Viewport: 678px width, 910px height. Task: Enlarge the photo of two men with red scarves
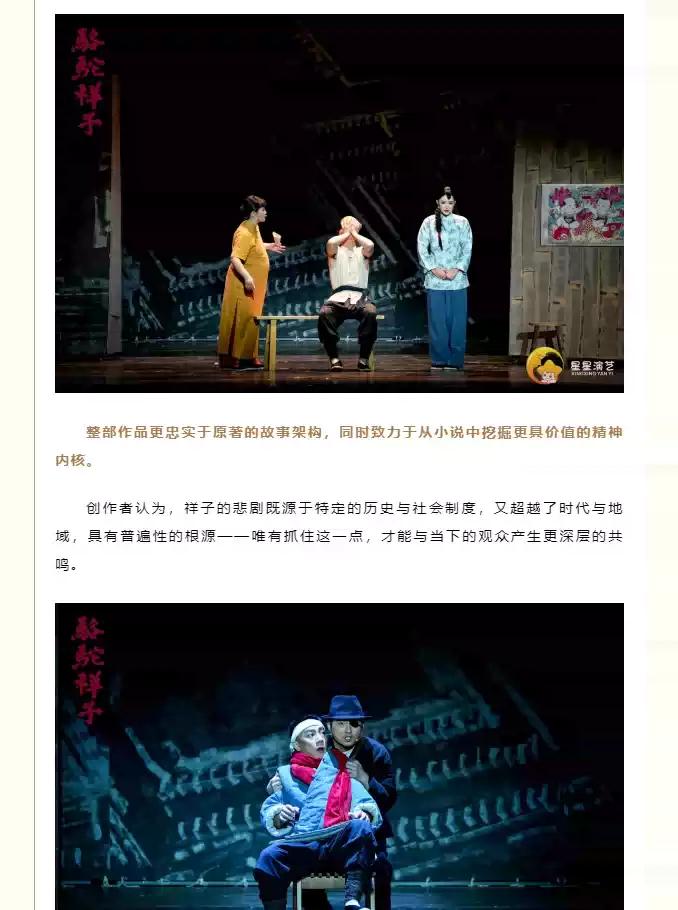[339, 756]
